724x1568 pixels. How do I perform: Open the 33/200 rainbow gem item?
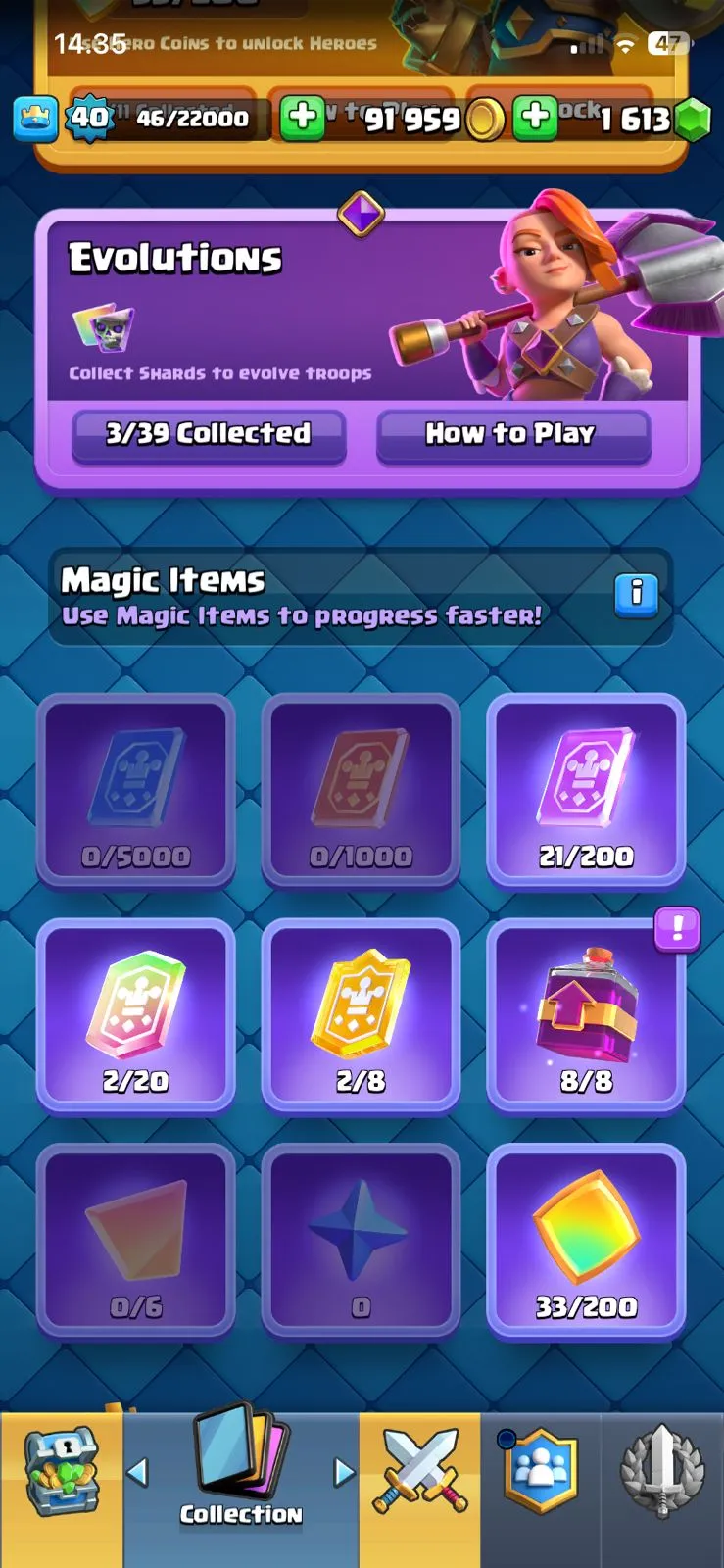click(x=586, y=1241)
